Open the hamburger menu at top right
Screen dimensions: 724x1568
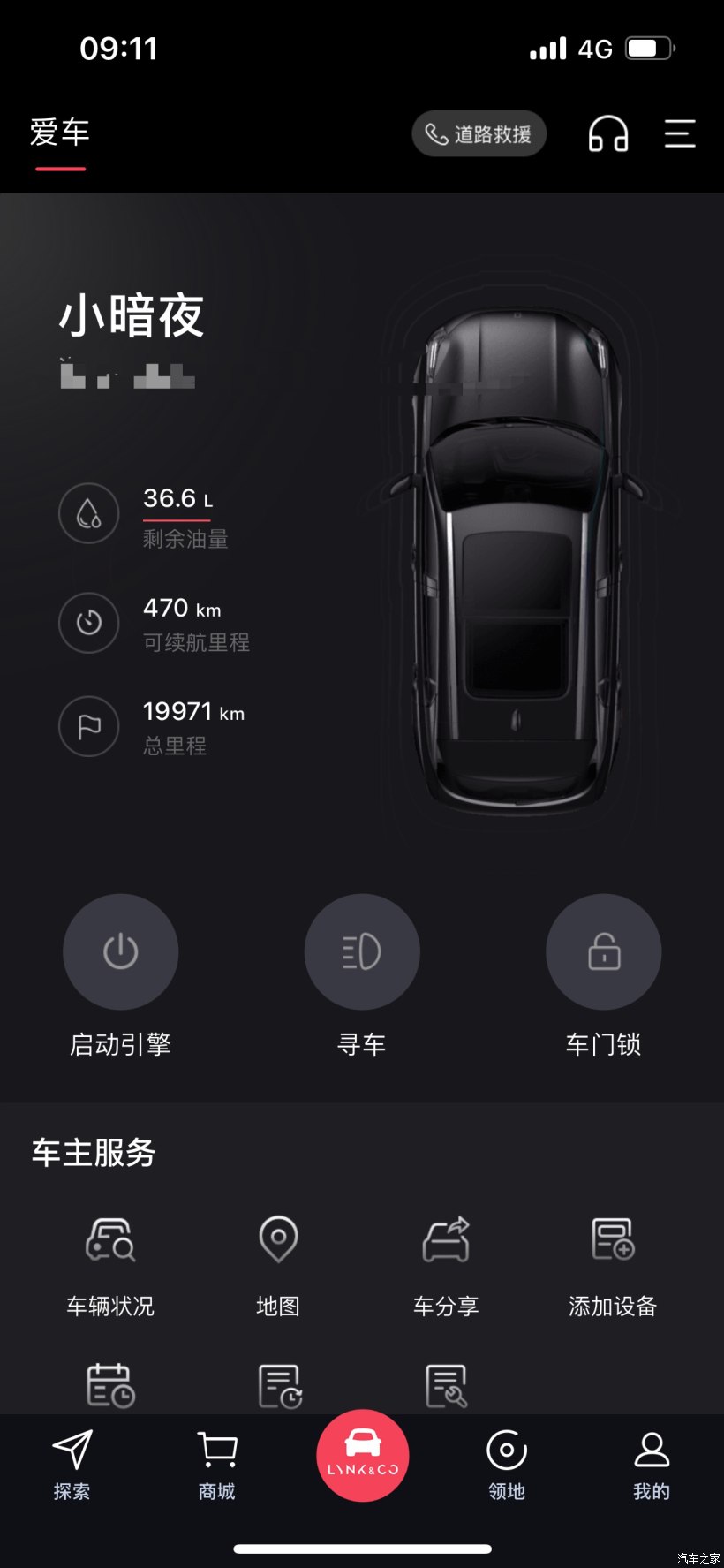click(x=679, y=133)
